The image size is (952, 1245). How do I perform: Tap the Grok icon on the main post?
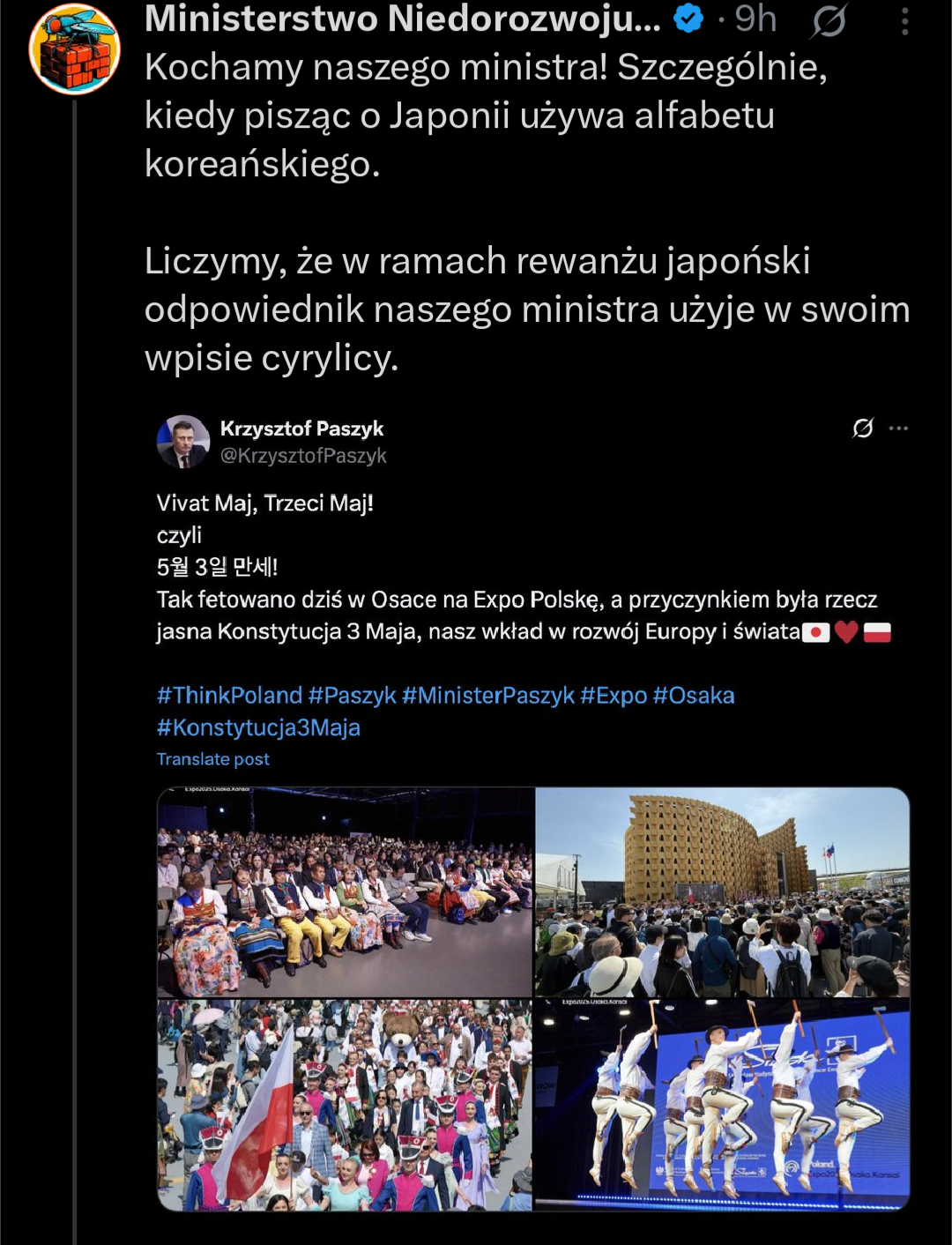pos(829,20)
